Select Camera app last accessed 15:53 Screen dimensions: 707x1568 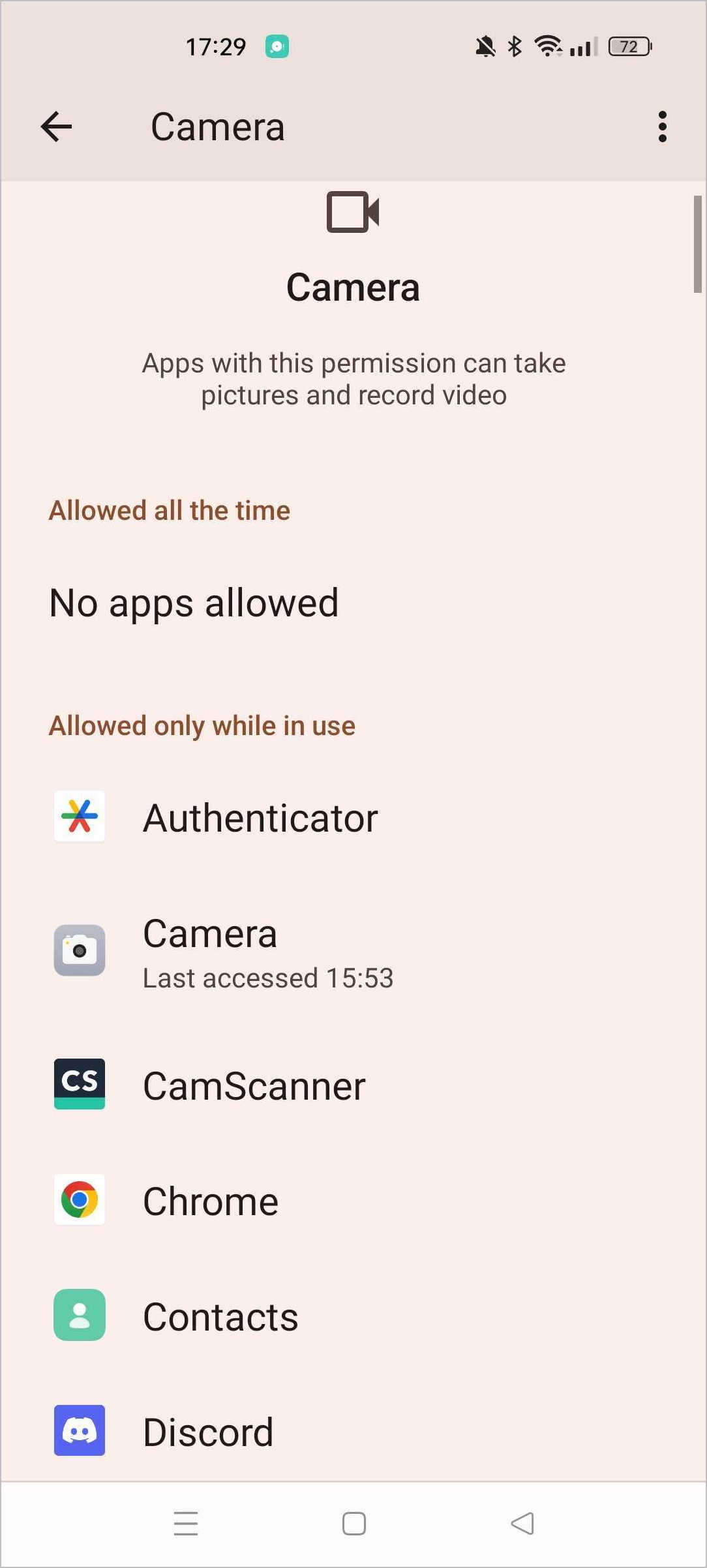pyautogui.click(x=267, y=952)
